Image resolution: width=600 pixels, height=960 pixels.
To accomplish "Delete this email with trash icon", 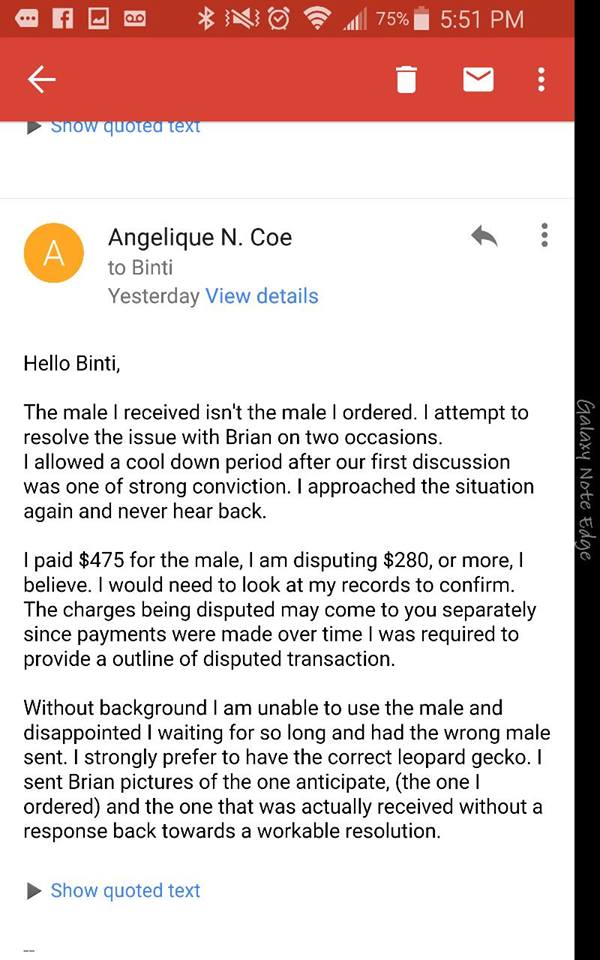I will coord(406,80).
